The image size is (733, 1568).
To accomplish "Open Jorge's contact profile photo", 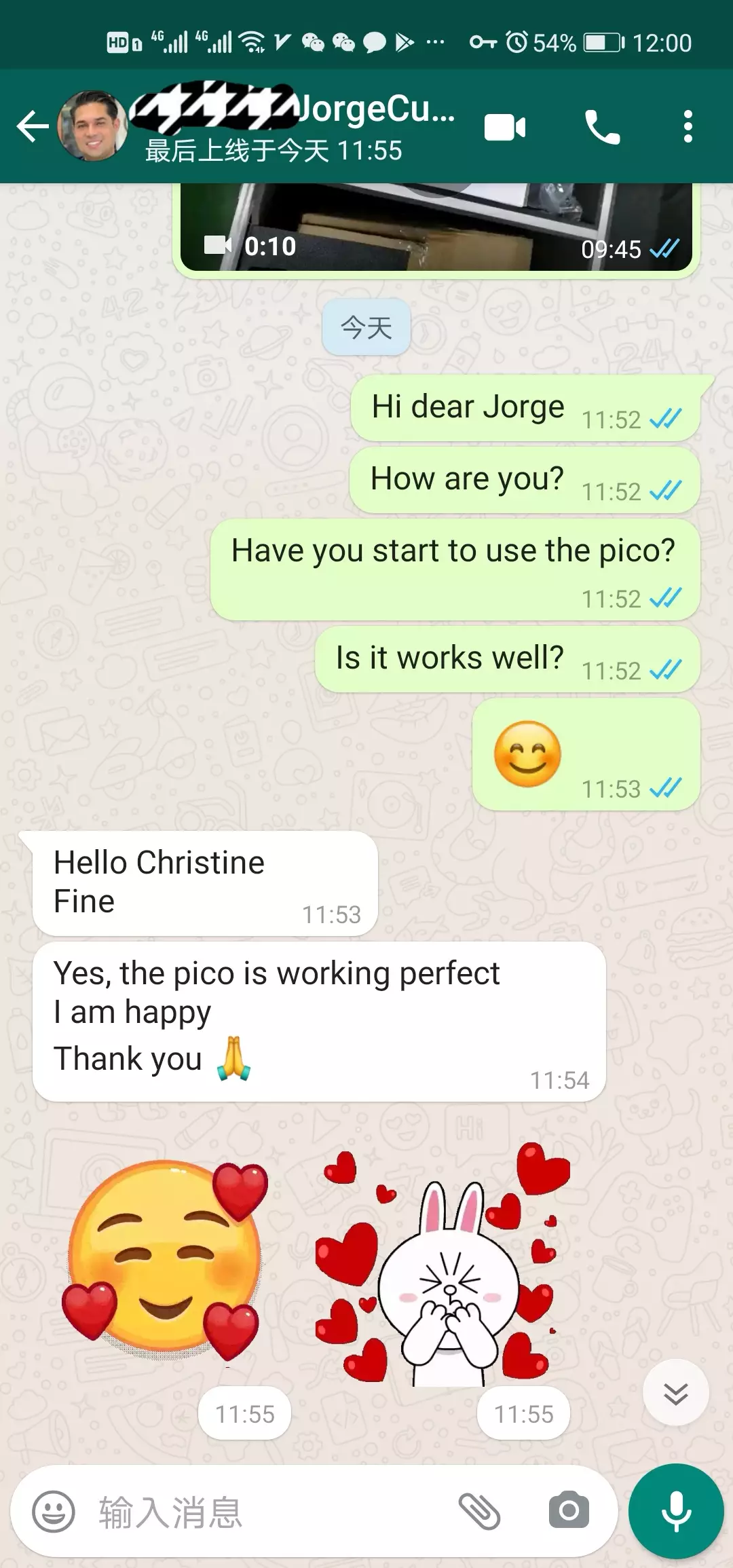I will click(93, 126).
